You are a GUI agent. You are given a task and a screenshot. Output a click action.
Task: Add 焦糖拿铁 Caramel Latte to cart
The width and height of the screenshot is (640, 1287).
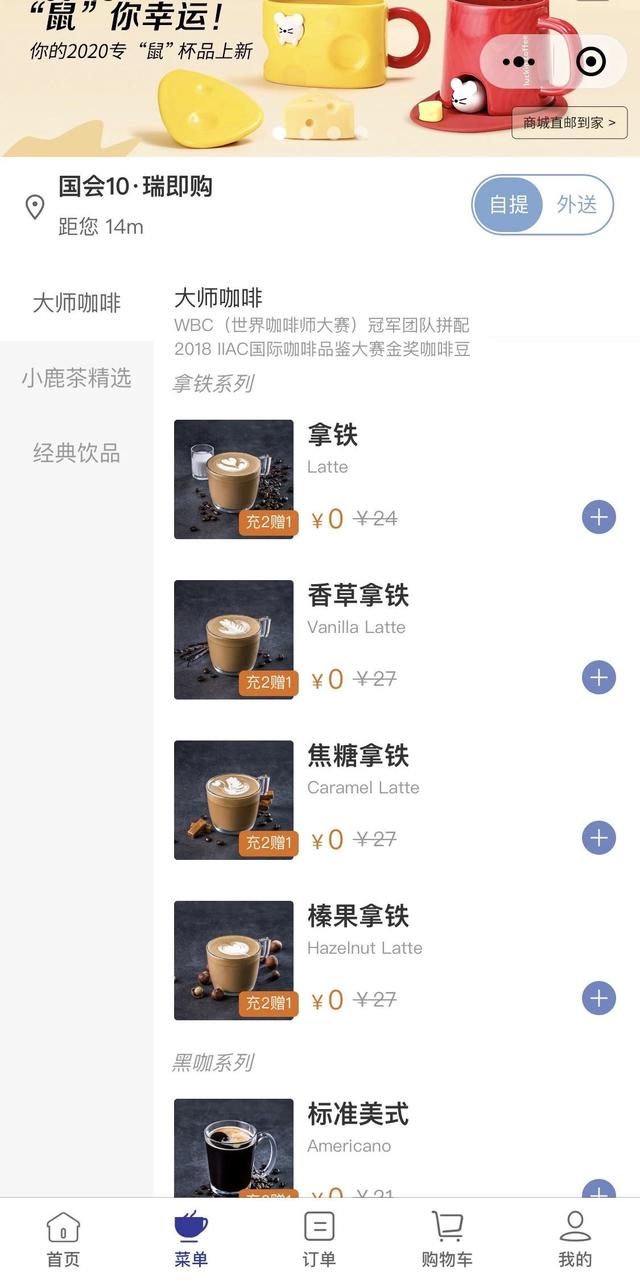coord(598,837)
